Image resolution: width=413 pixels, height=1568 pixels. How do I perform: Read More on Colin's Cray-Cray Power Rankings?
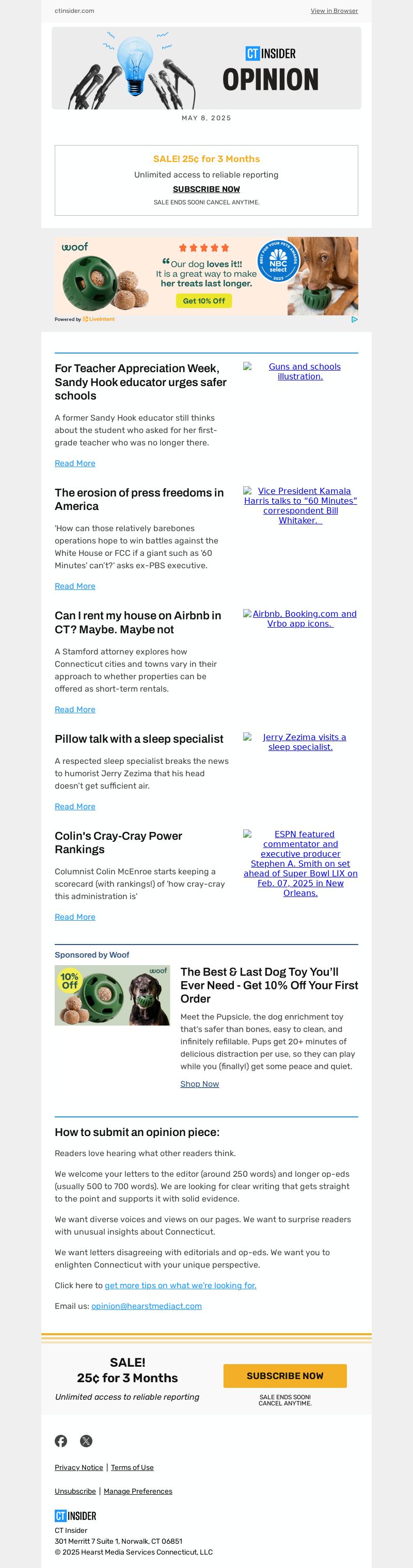tap(75, 917)
